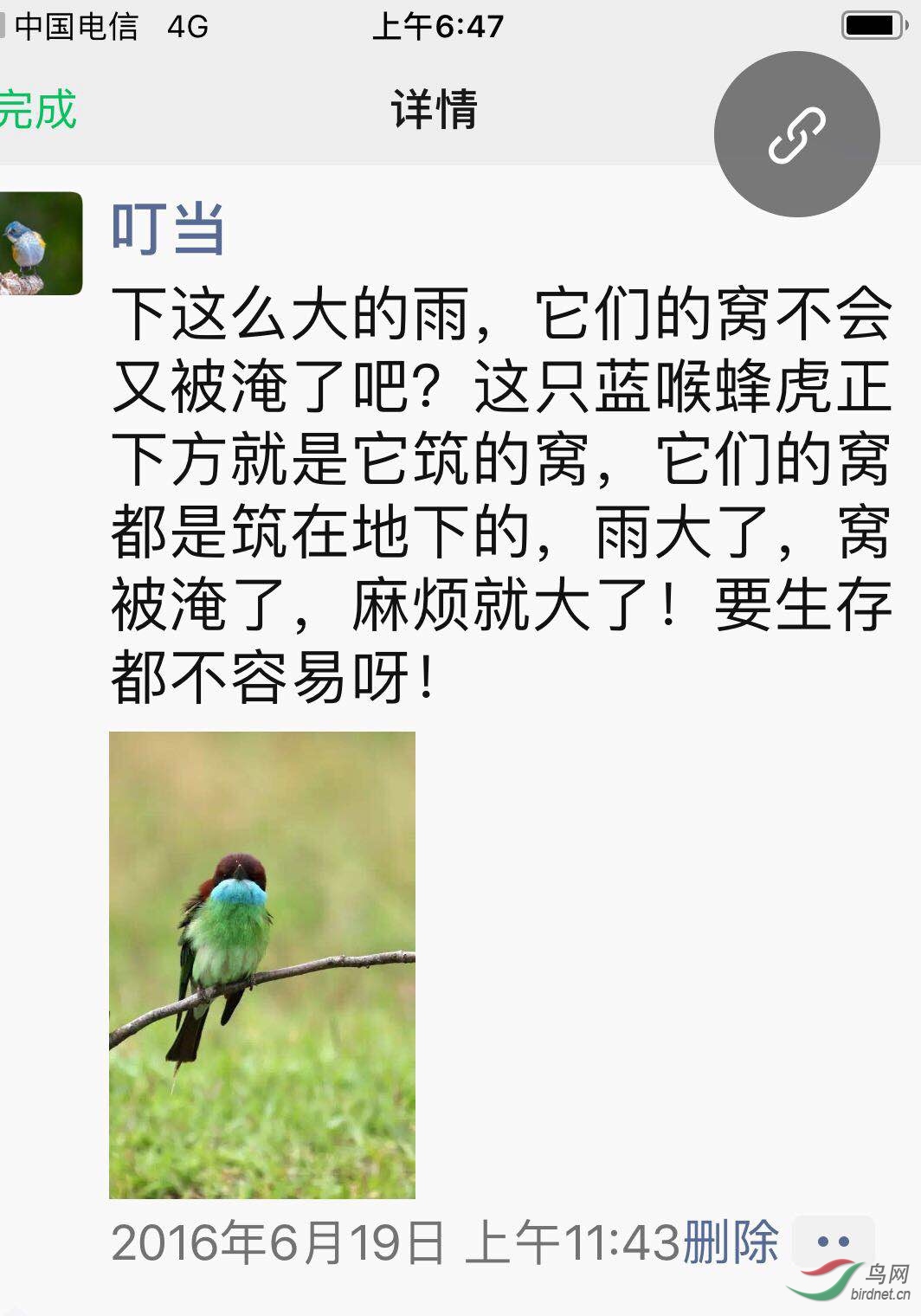
Task: Open the like and comment menu
Action: click(833, 1242)
